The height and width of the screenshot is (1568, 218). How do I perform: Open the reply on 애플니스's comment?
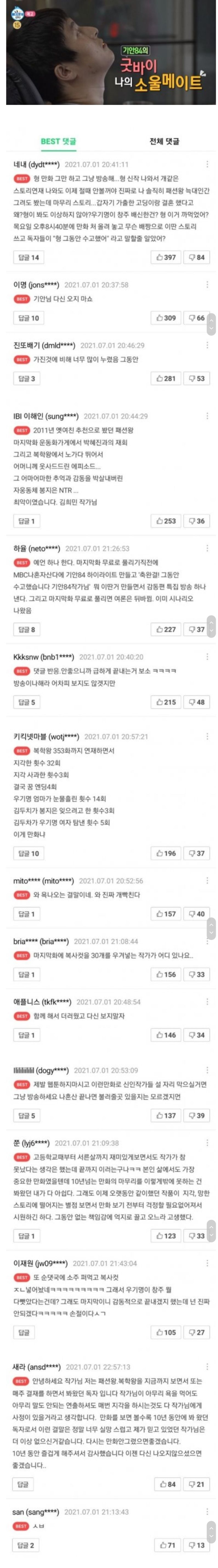27,1034
